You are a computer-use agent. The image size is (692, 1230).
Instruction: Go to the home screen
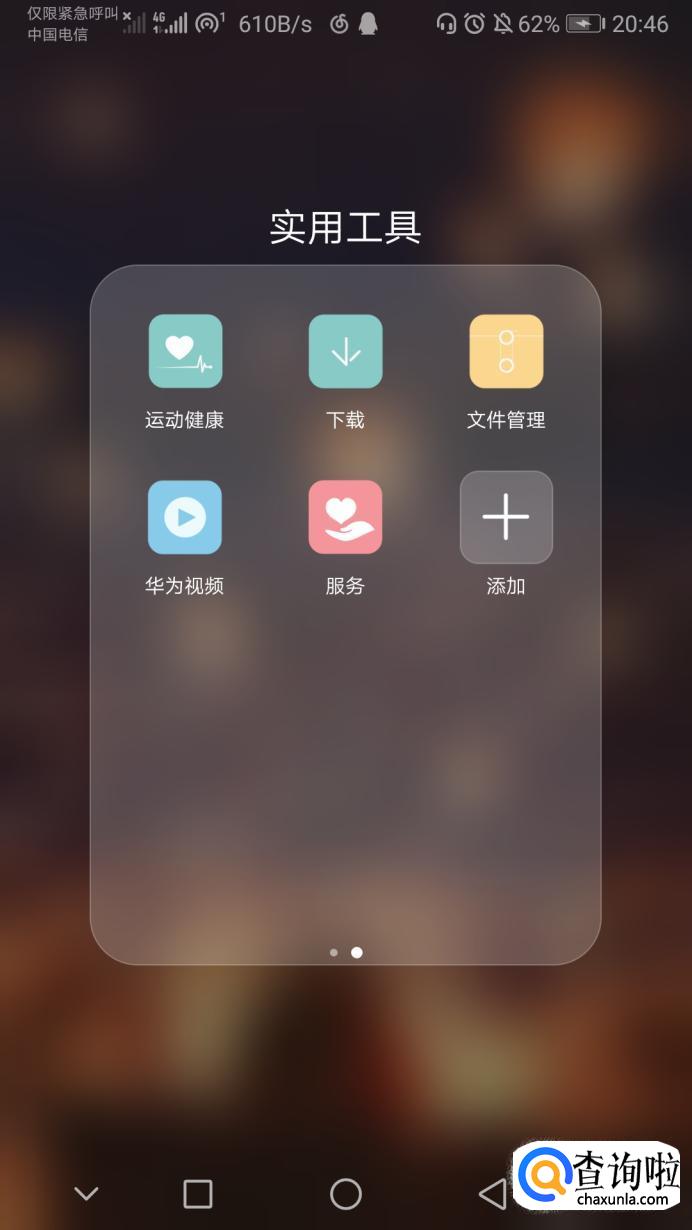[345, 1193]
